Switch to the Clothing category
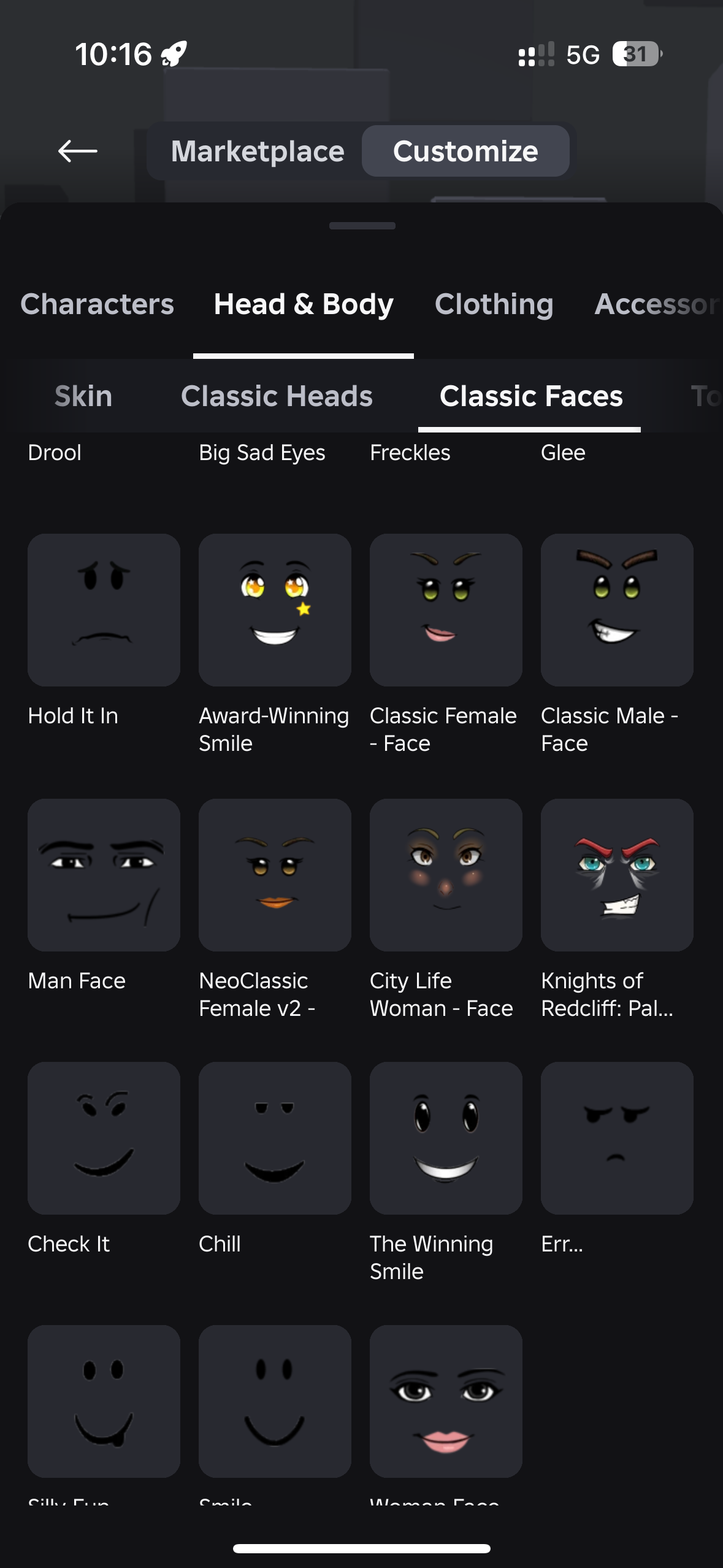Screen dimensions: 723x1568 click(494, 304)
